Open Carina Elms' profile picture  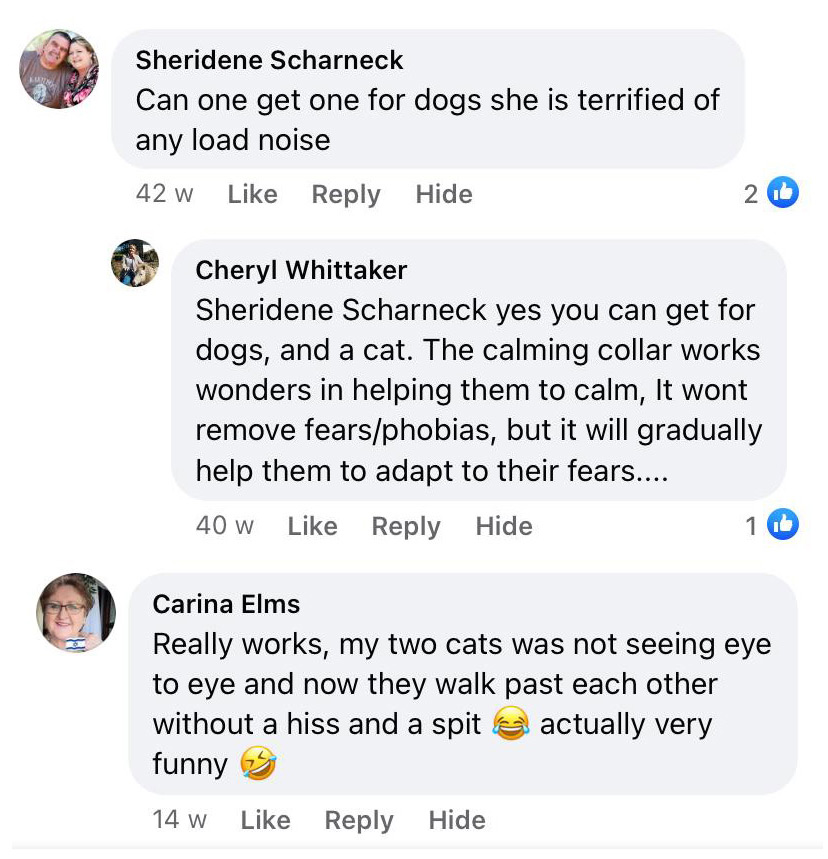click(x=76, y=612)
